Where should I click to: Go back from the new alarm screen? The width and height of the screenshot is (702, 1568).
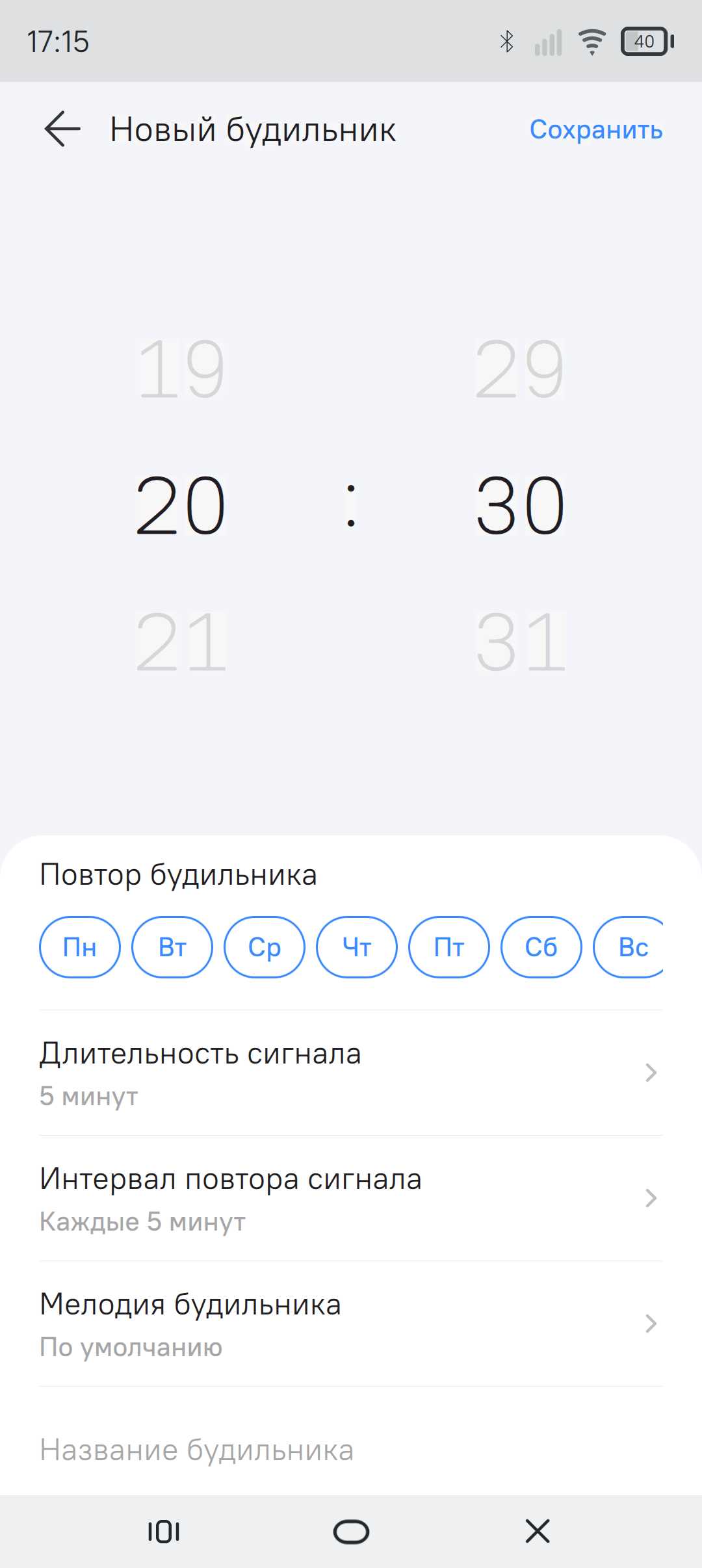click(x=62, y=129)
